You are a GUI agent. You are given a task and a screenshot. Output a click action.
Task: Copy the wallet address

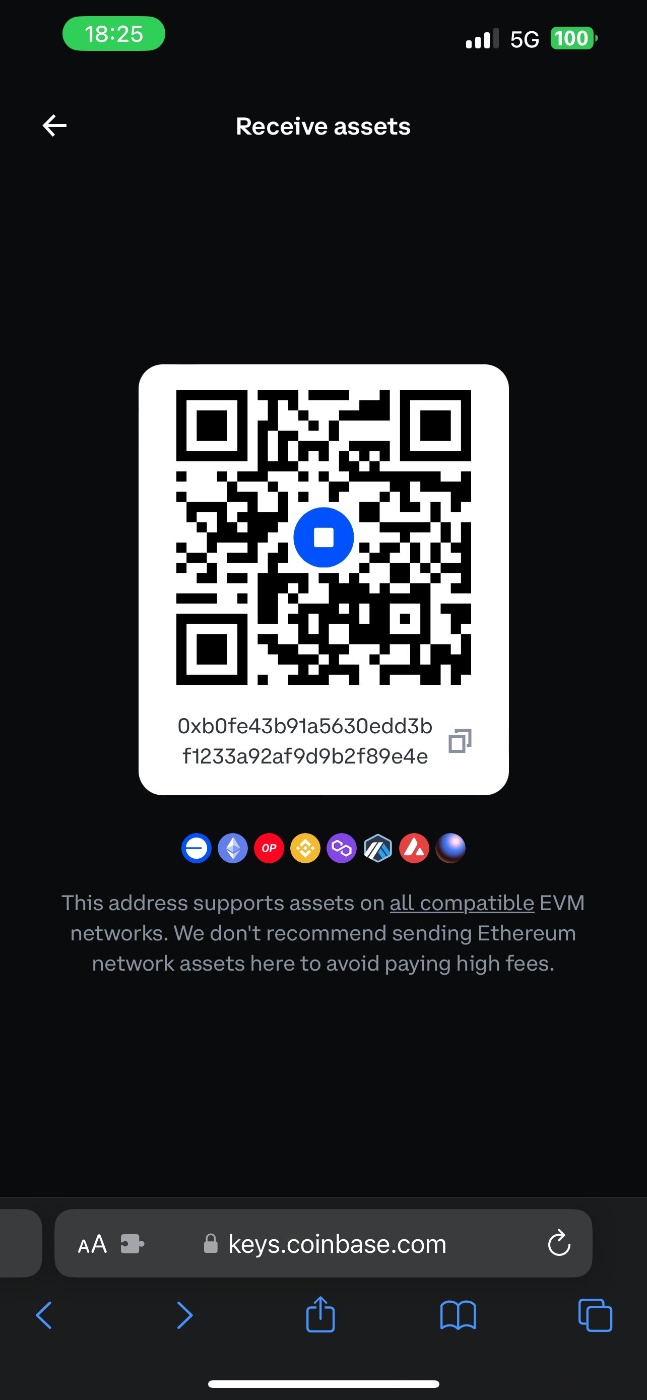(459, 741)
